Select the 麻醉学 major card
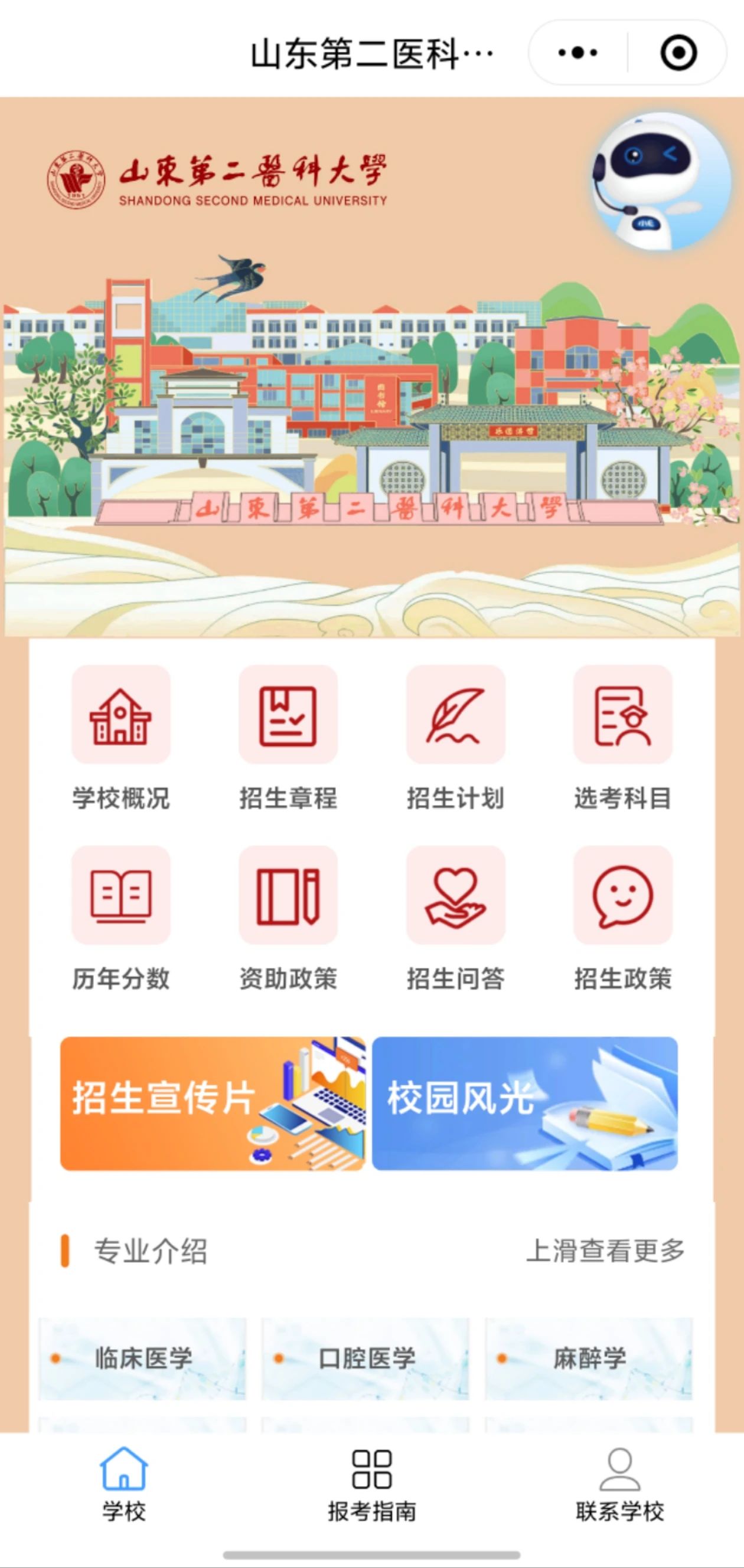 point(589,1358)
